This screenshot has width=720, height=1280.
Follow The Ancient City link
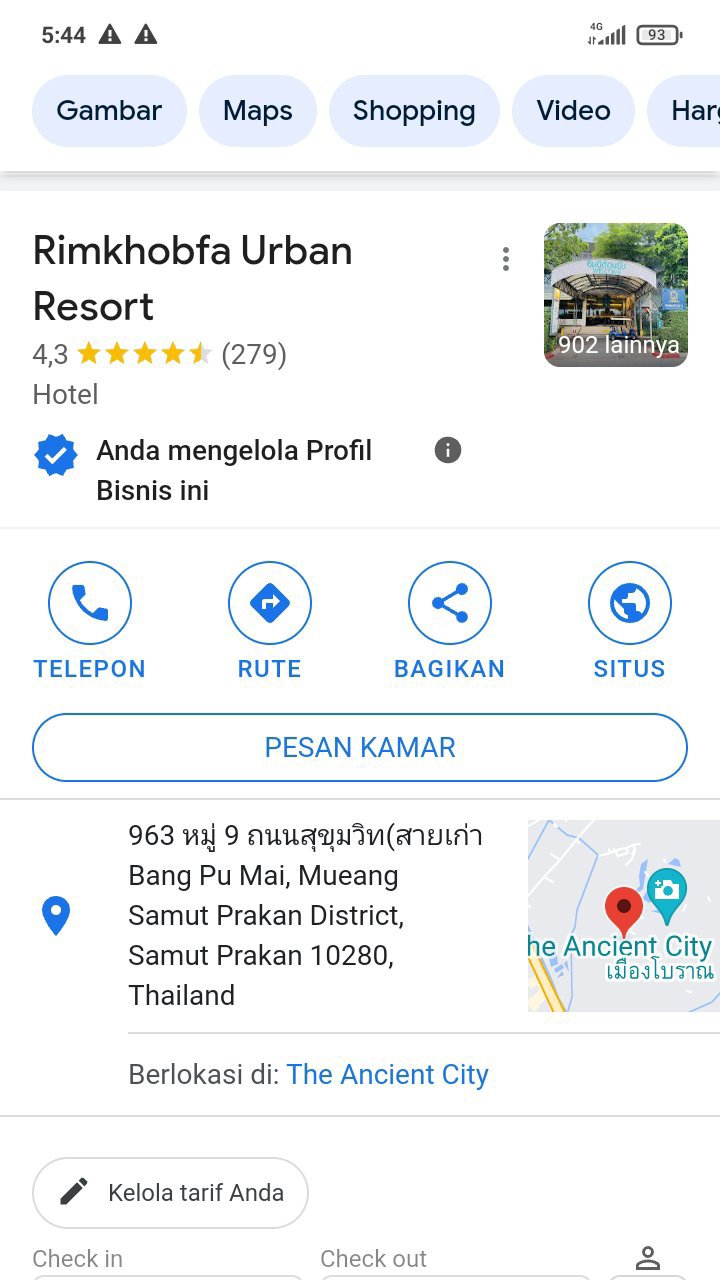[387, 1075]
